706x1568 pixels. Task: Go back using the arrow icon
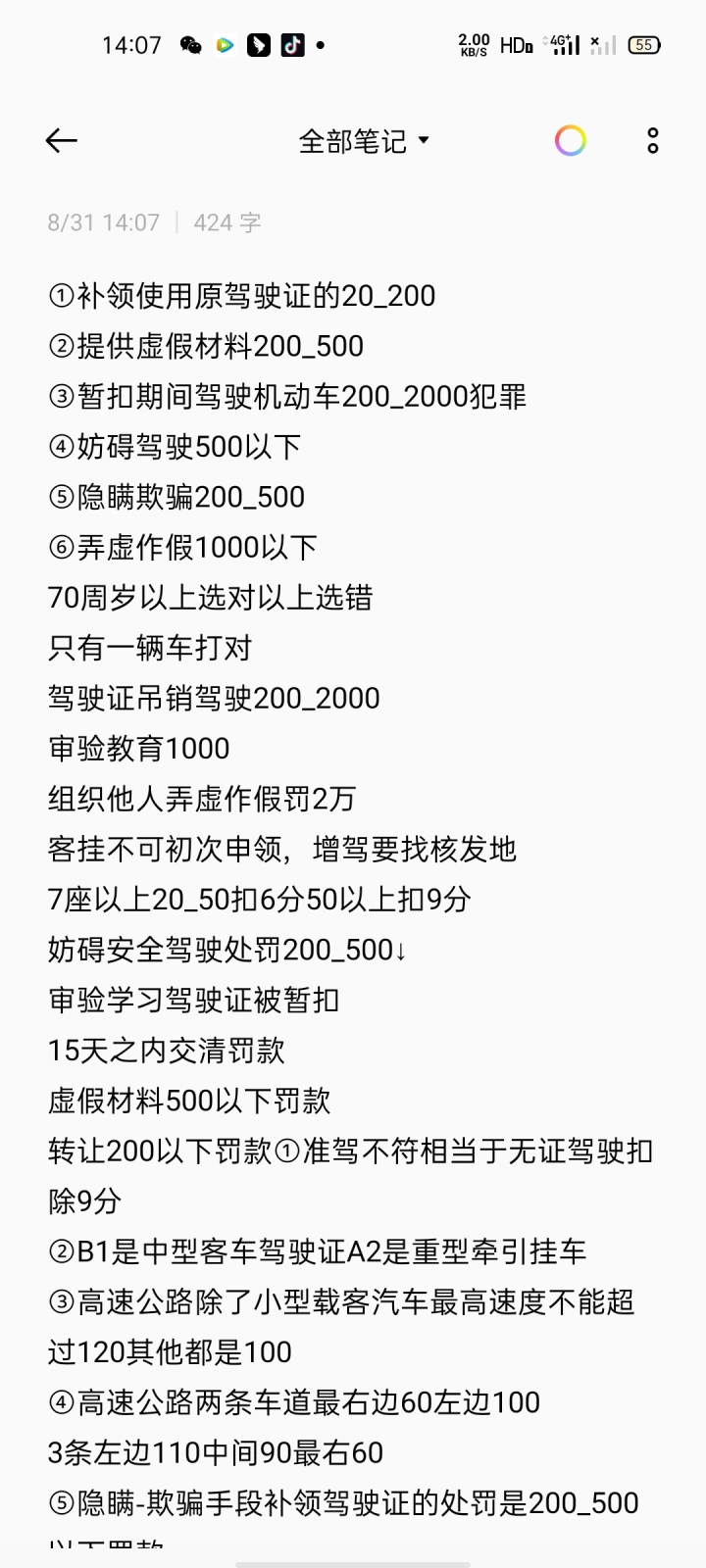pos(61,141)
